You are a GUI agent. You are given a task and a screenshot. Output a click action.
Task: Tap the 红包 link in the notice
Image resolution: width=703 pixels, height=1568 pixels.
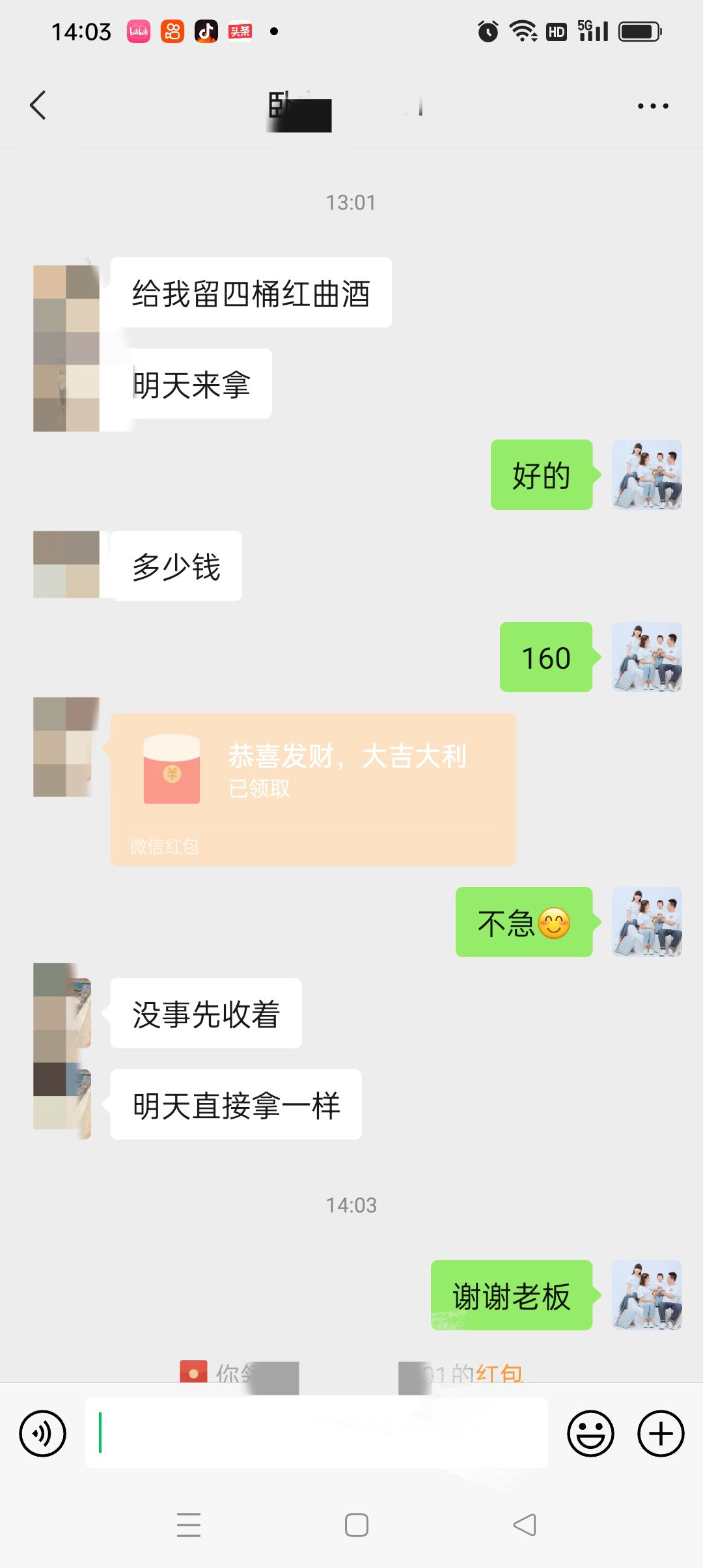(x=499, y=1373)
